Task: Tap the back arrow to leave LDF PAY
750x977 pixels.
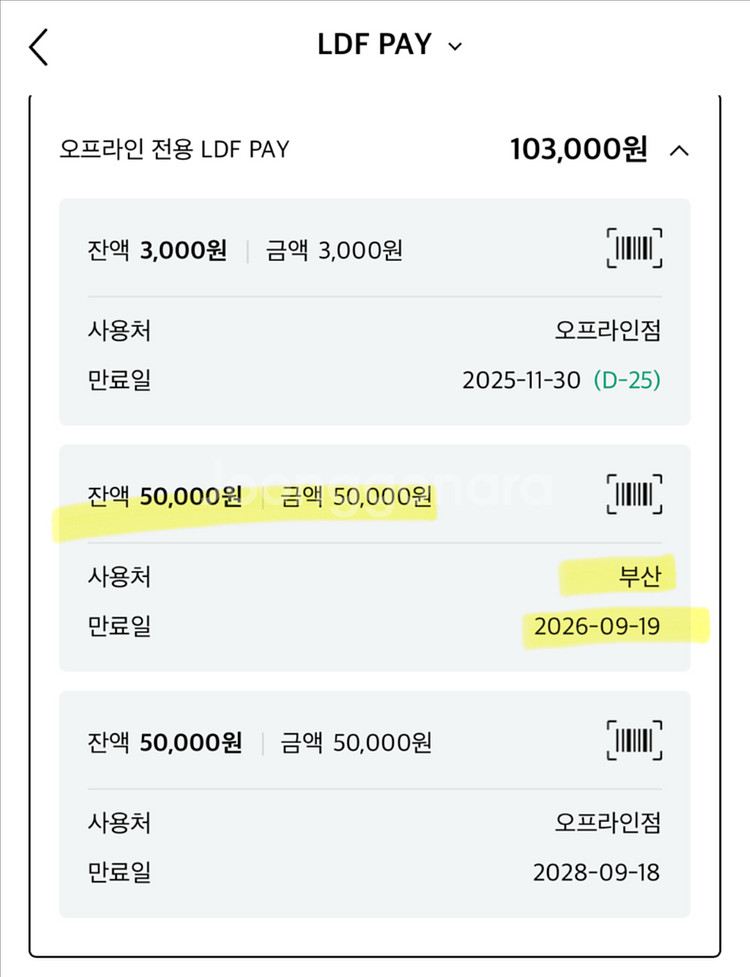Action: point(38,45)
